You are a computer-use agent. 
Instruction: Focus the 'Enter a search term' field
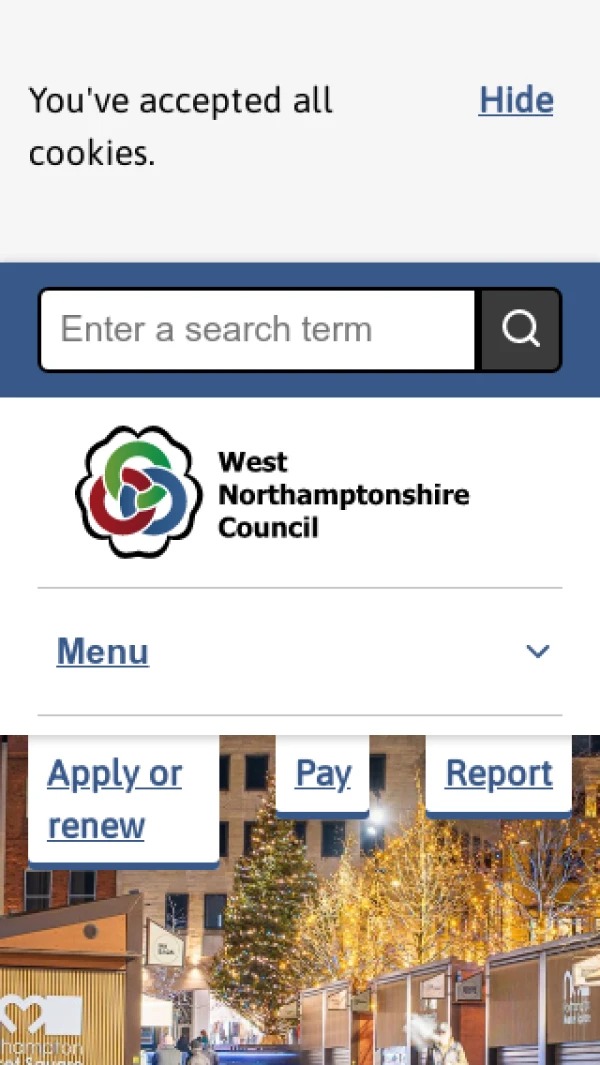pyautogui.click(x=257, y=329)
